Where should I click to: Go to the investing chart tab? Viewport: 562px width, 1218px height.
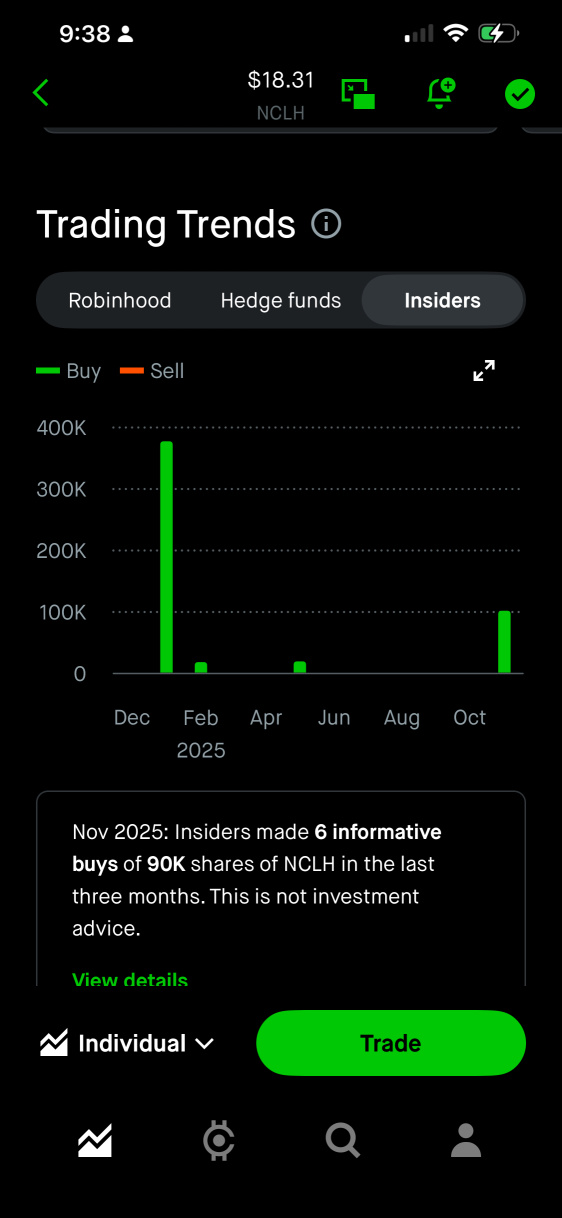click(x=95, y=1140)
